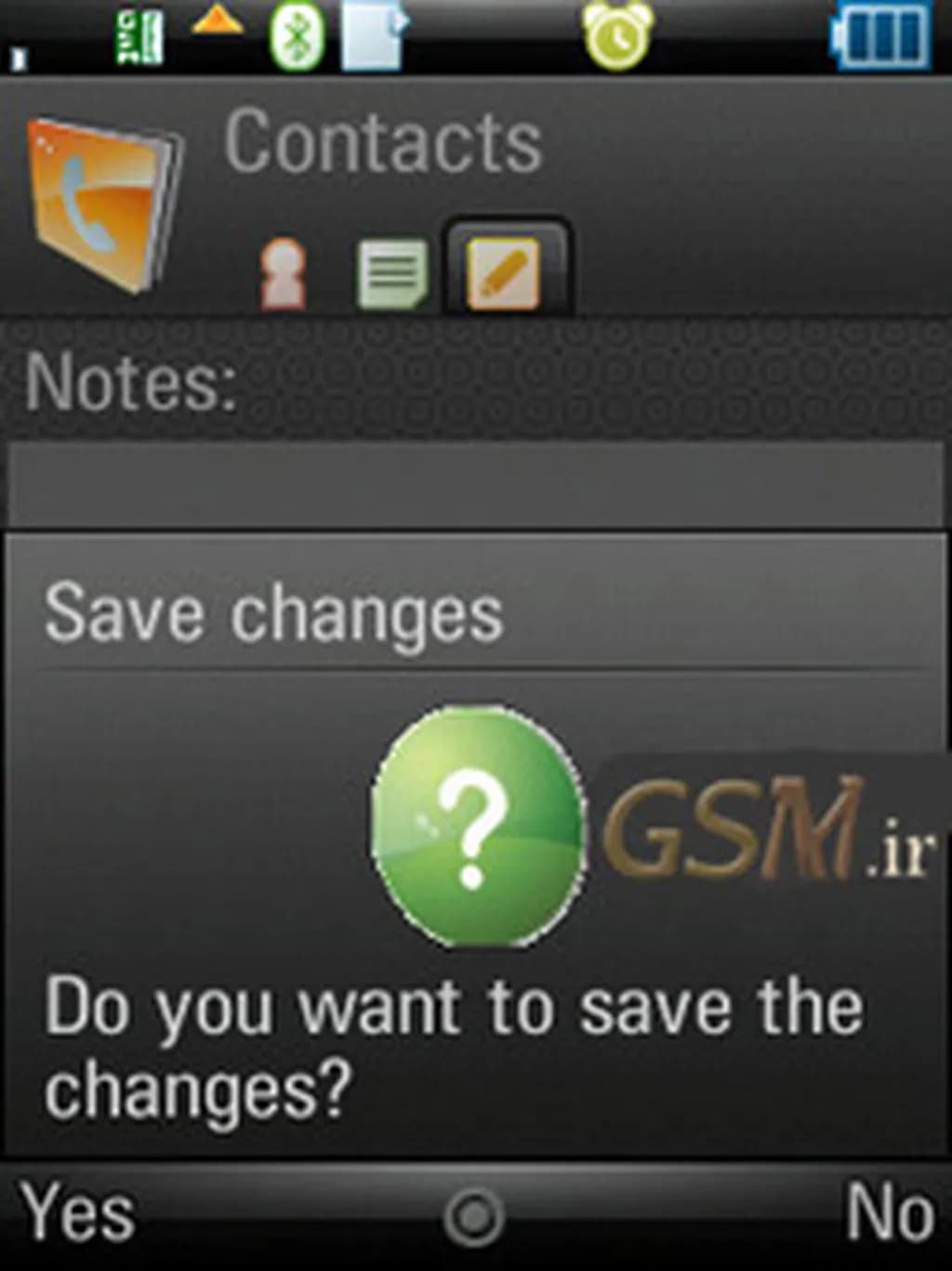Switch to the contact details list tab
Image resolution: width=952 pixels, height=1271 pixels.
392,274
